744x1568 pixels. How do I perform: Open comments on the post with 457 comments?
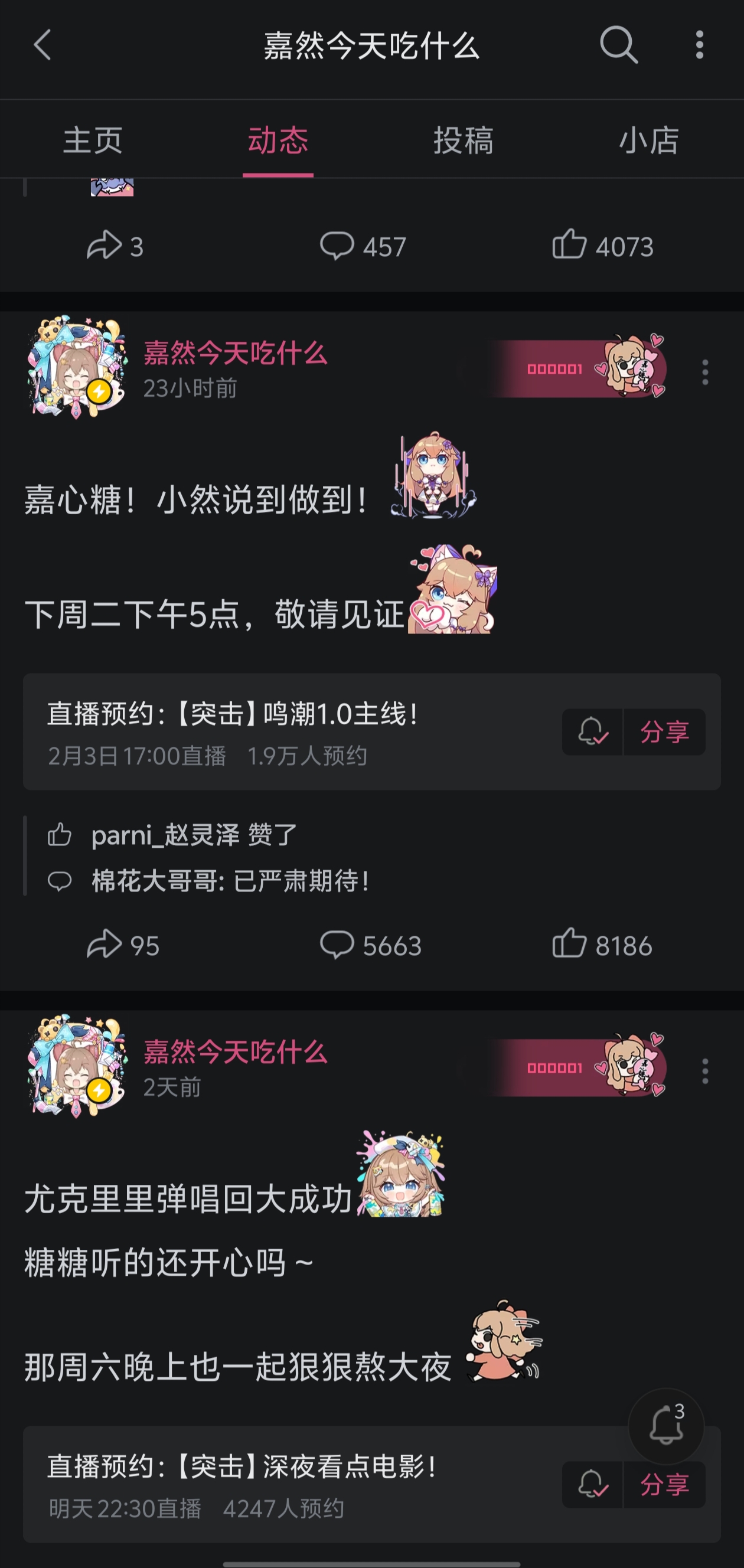pyautogui.click(x=363, y=246)
